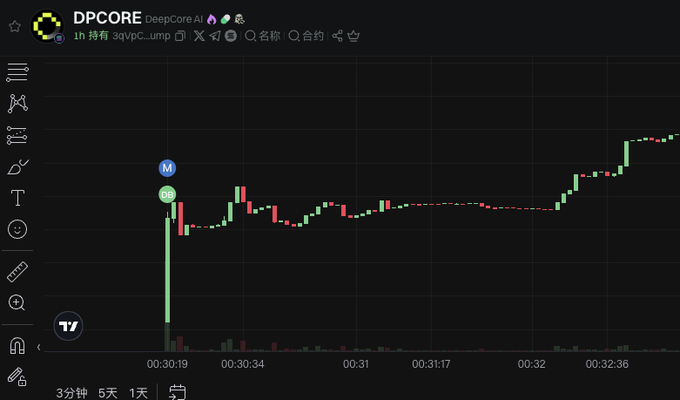Choose the brush drawing tool

(x=17, y=166)
